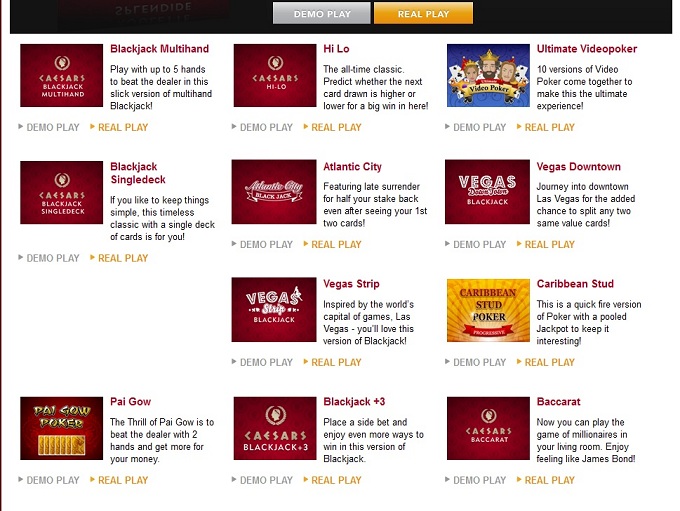Try Blackjack Singledeck in demo mode

(53, 258)
